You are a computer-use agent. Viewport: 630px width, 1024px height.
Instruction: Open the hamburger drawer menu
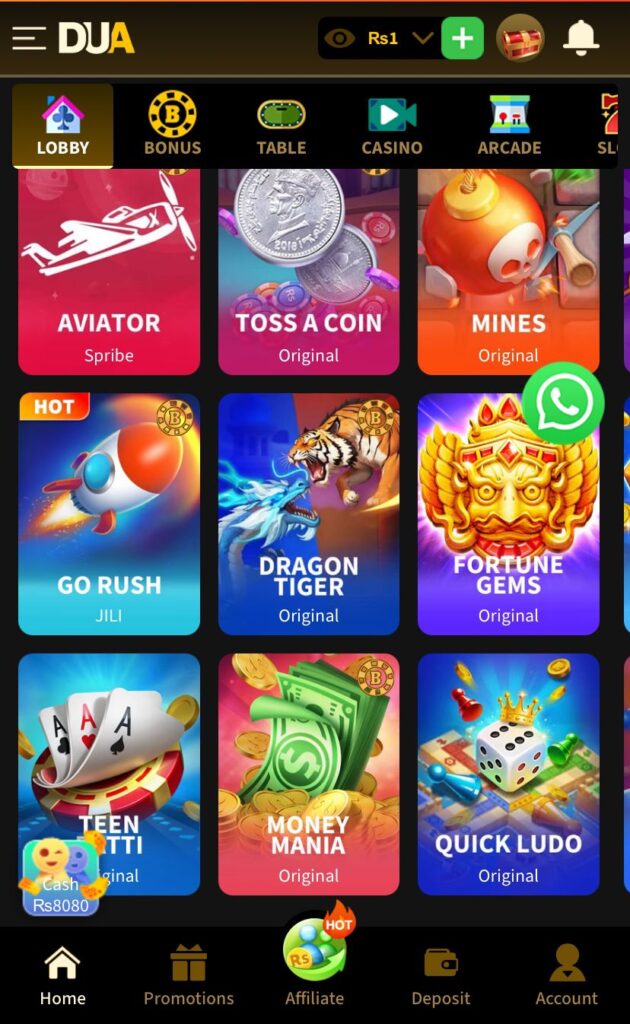coord(29,38)
